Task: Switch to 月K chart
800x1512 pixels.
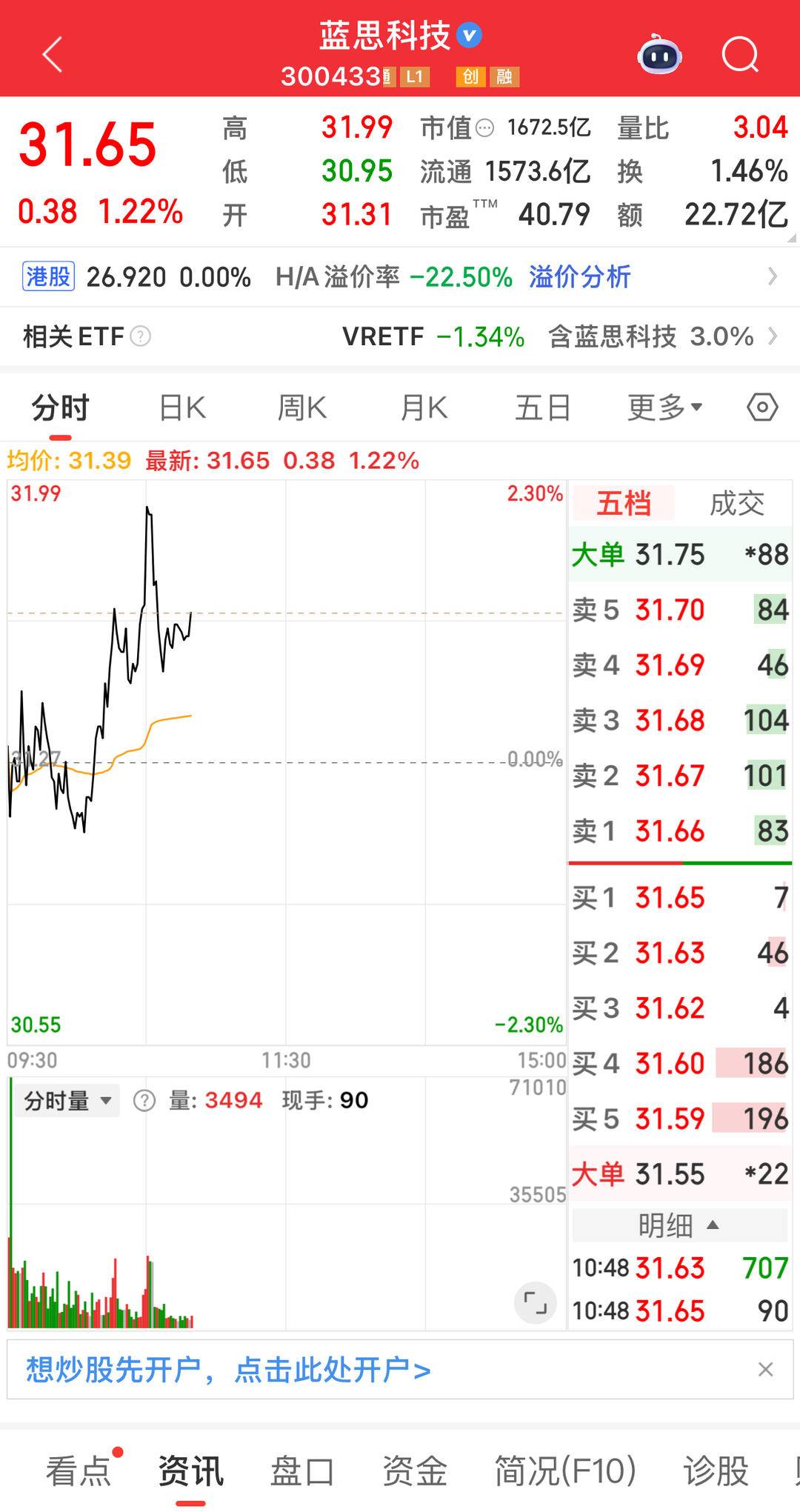Action: 423,407
